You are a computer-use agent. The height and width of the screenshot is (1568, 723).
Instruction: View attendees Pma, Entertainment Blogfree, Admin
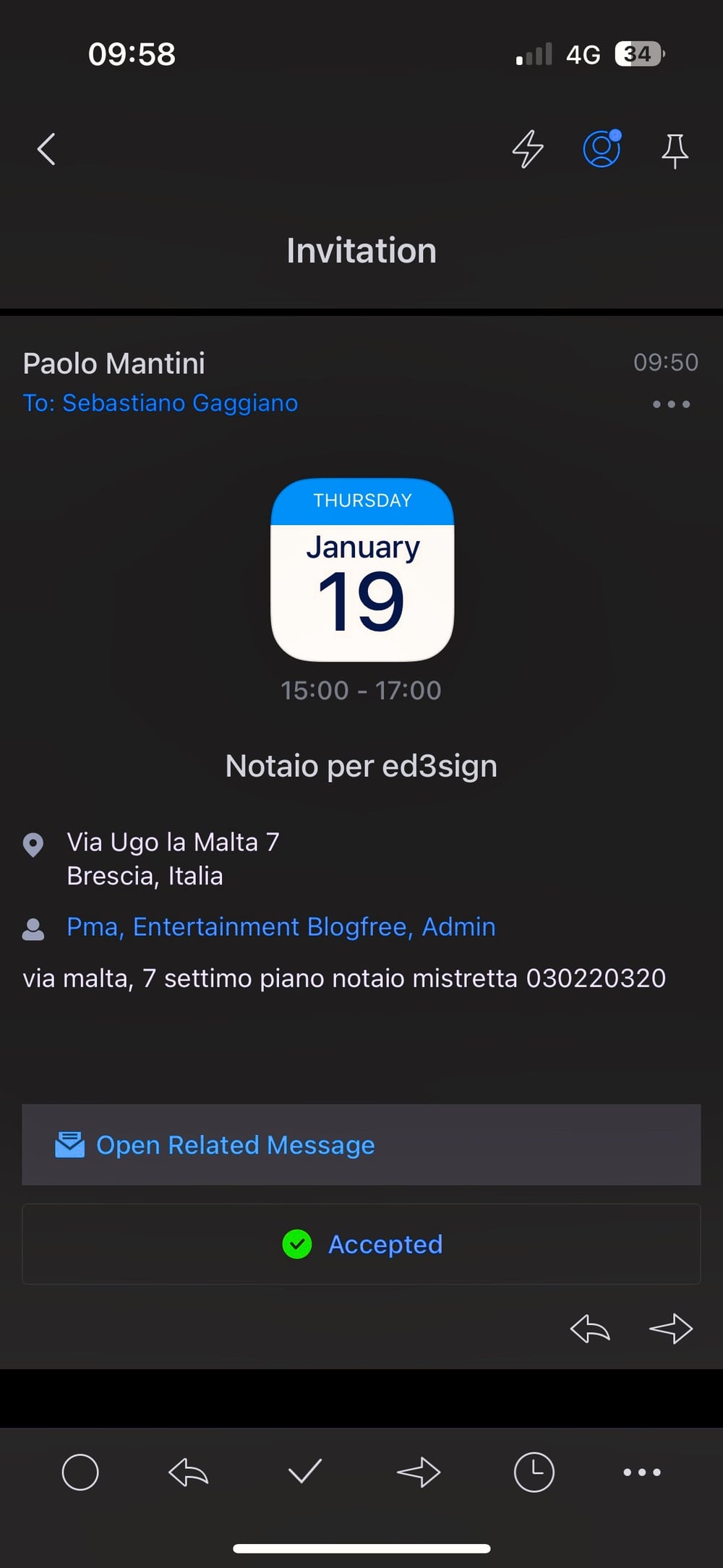(x=281, y=926)
